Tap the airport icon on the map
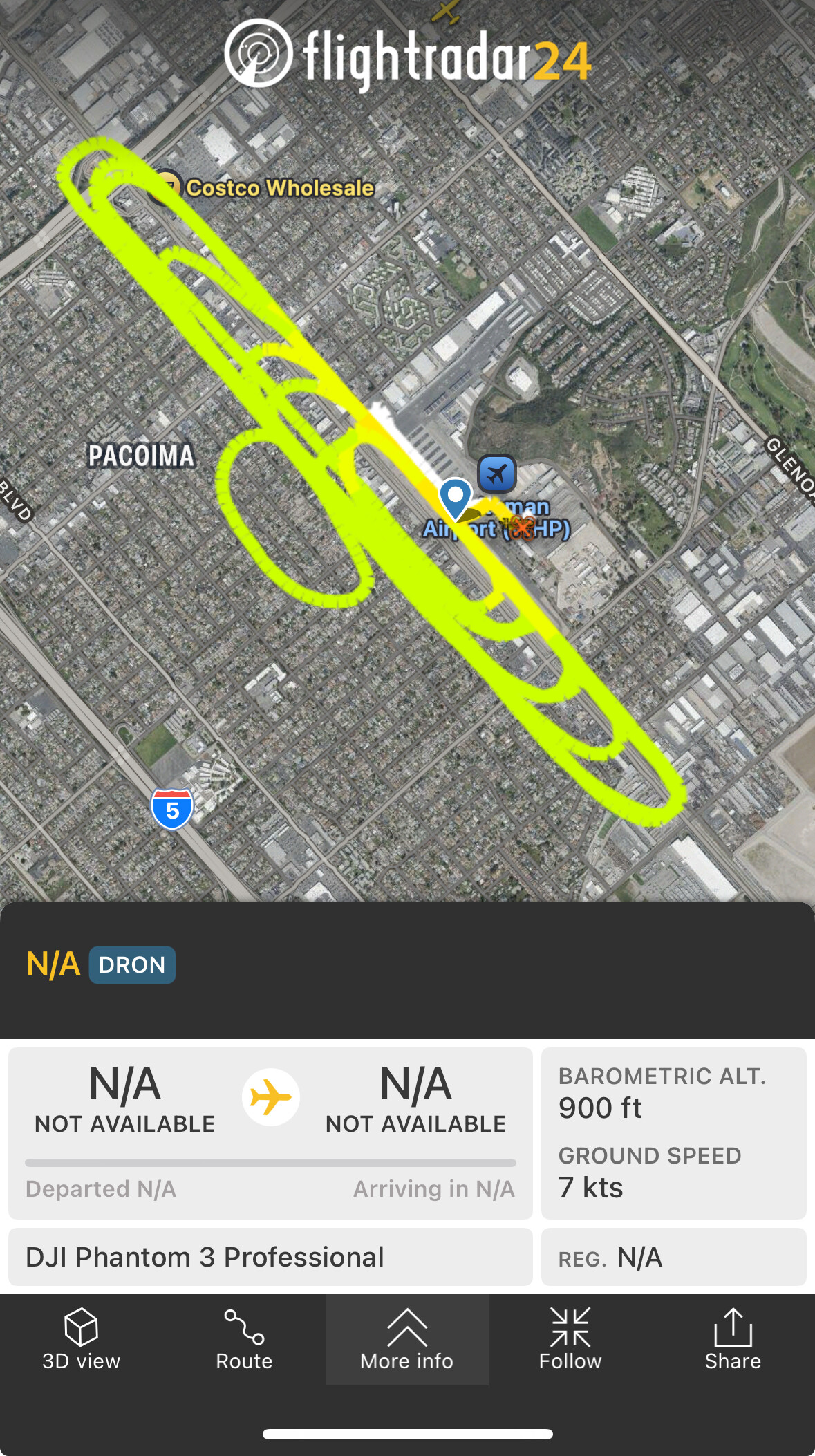The width and height of the screenshot is (815, 1456). tap(496, 474)
